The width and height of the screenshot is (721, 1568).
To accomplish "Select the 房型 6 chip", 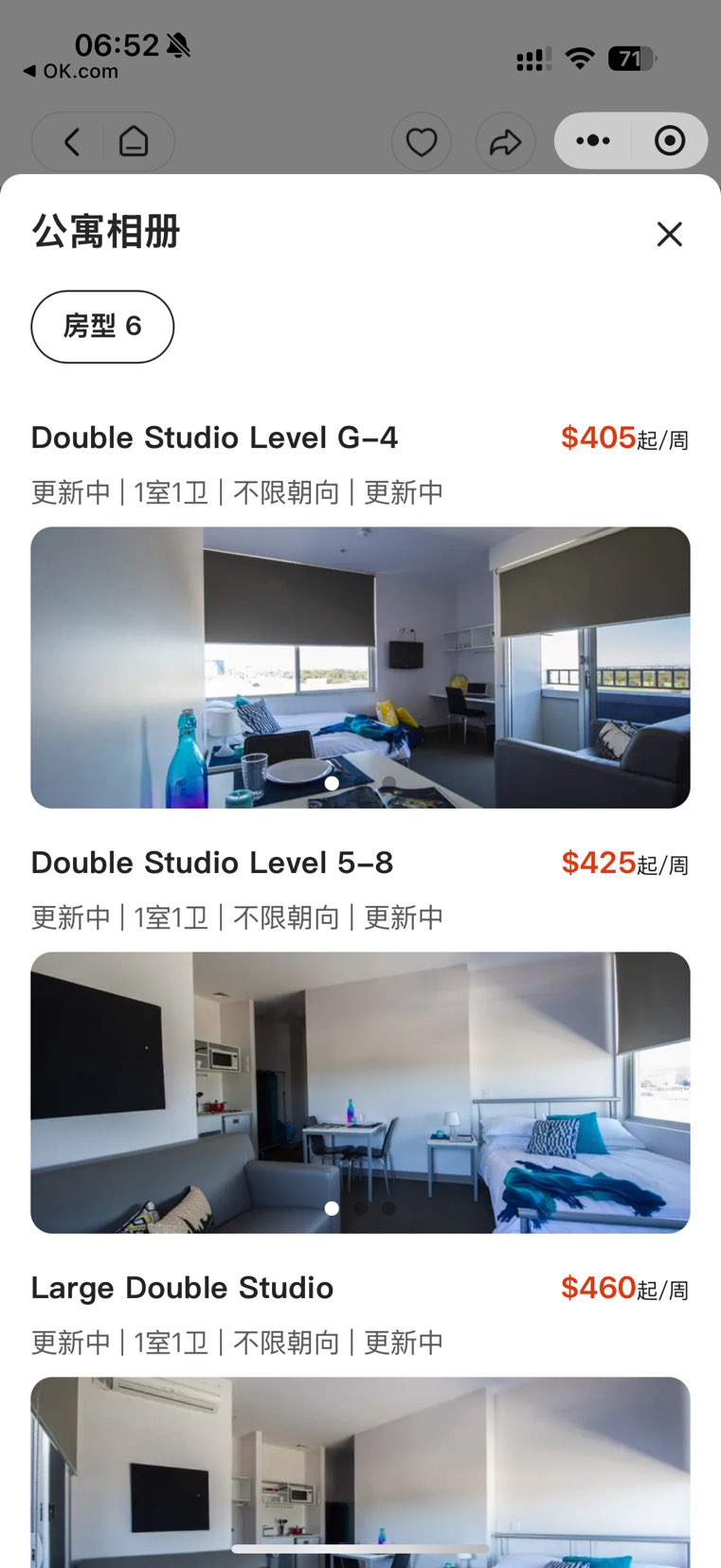I will pyautogui.click(x=102, y=327).
